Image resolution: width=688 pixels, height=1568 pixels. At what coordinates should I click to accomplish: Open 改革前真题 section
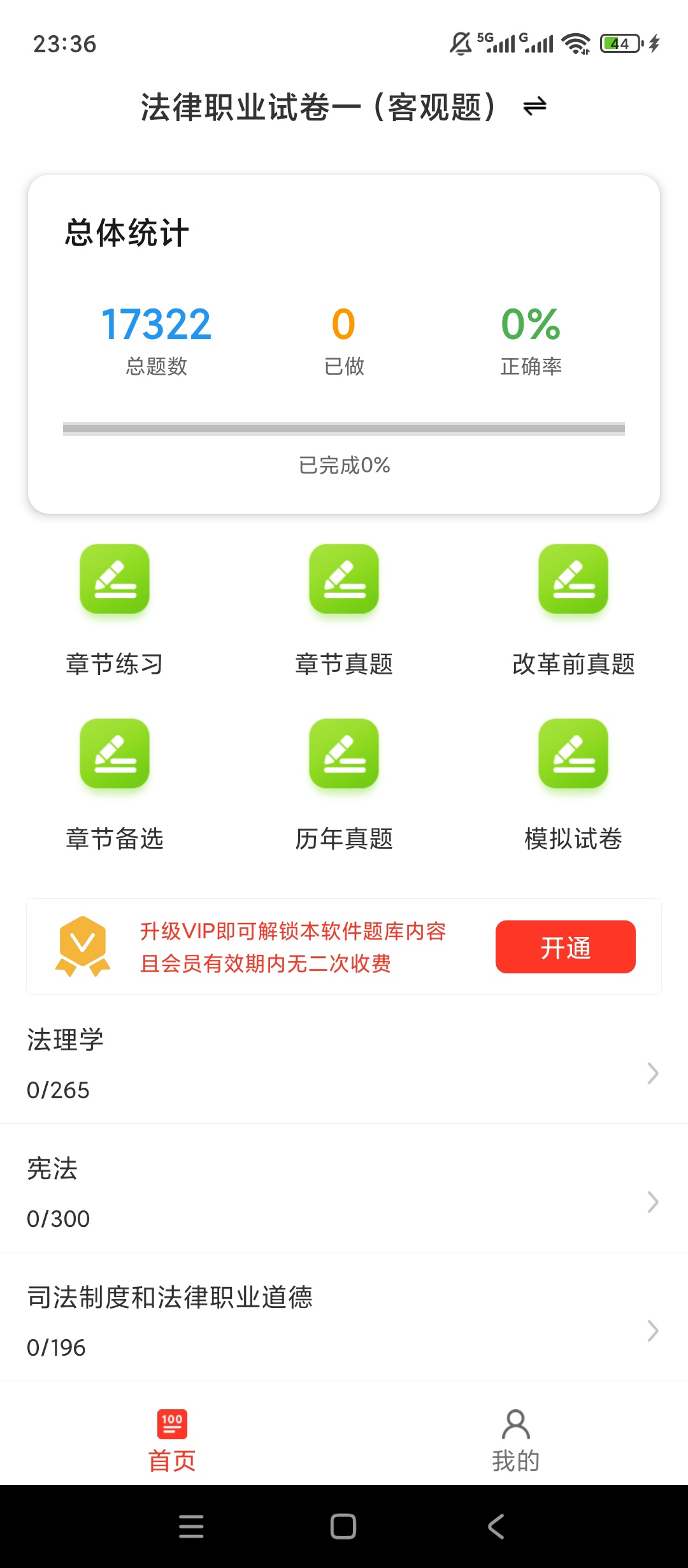click(x=573, y=609)
